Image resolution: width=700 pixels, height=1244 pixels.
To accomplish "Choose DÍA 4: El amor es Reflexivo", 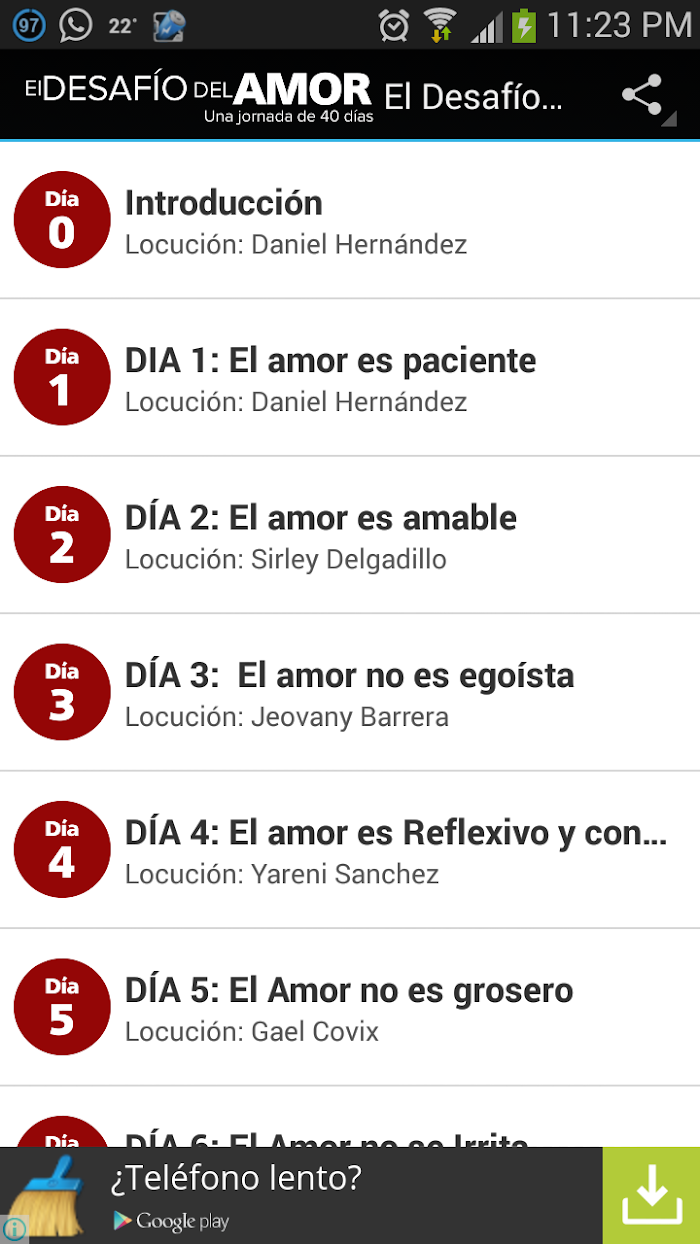I will pos(350,850).
